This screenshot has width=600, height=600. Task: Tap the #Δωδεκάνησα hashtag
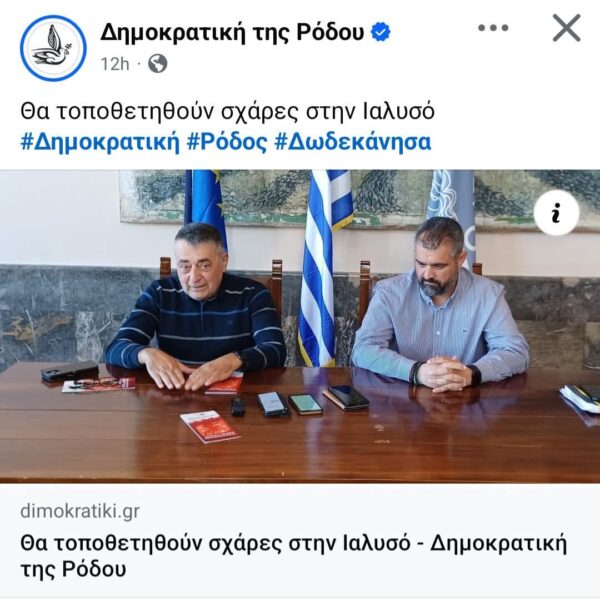point(352,141)
